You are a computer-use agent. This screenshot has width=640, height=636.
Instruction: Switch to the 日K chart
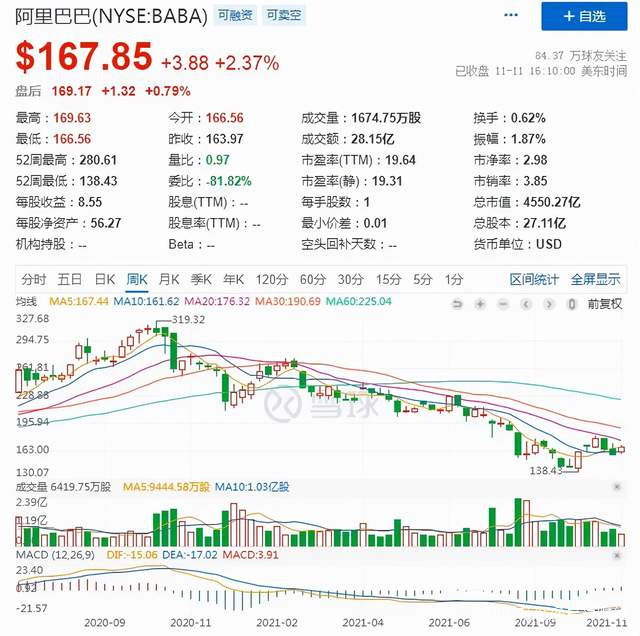[104, 279]
